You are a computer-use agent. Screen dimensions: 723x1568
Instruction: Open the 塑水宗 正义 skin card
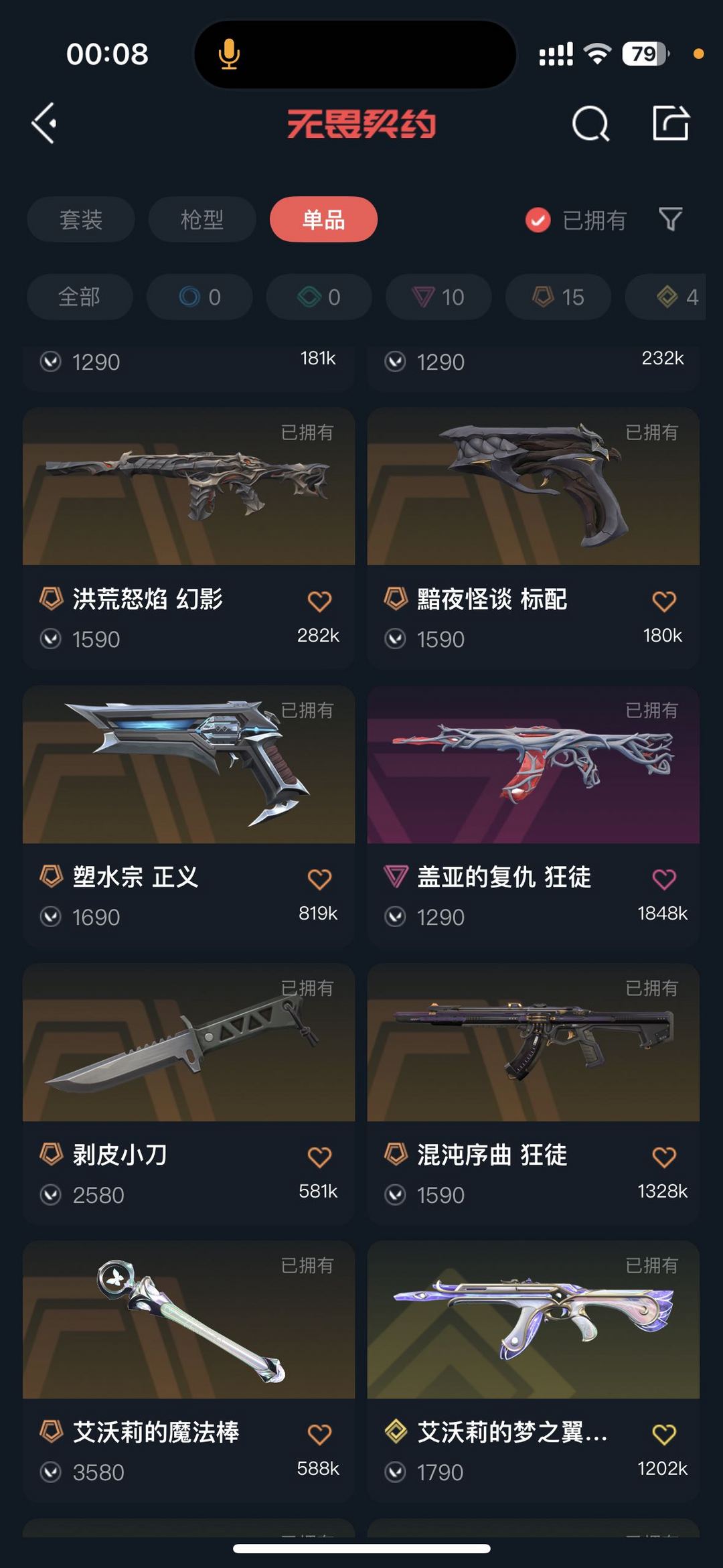(189, 816)
